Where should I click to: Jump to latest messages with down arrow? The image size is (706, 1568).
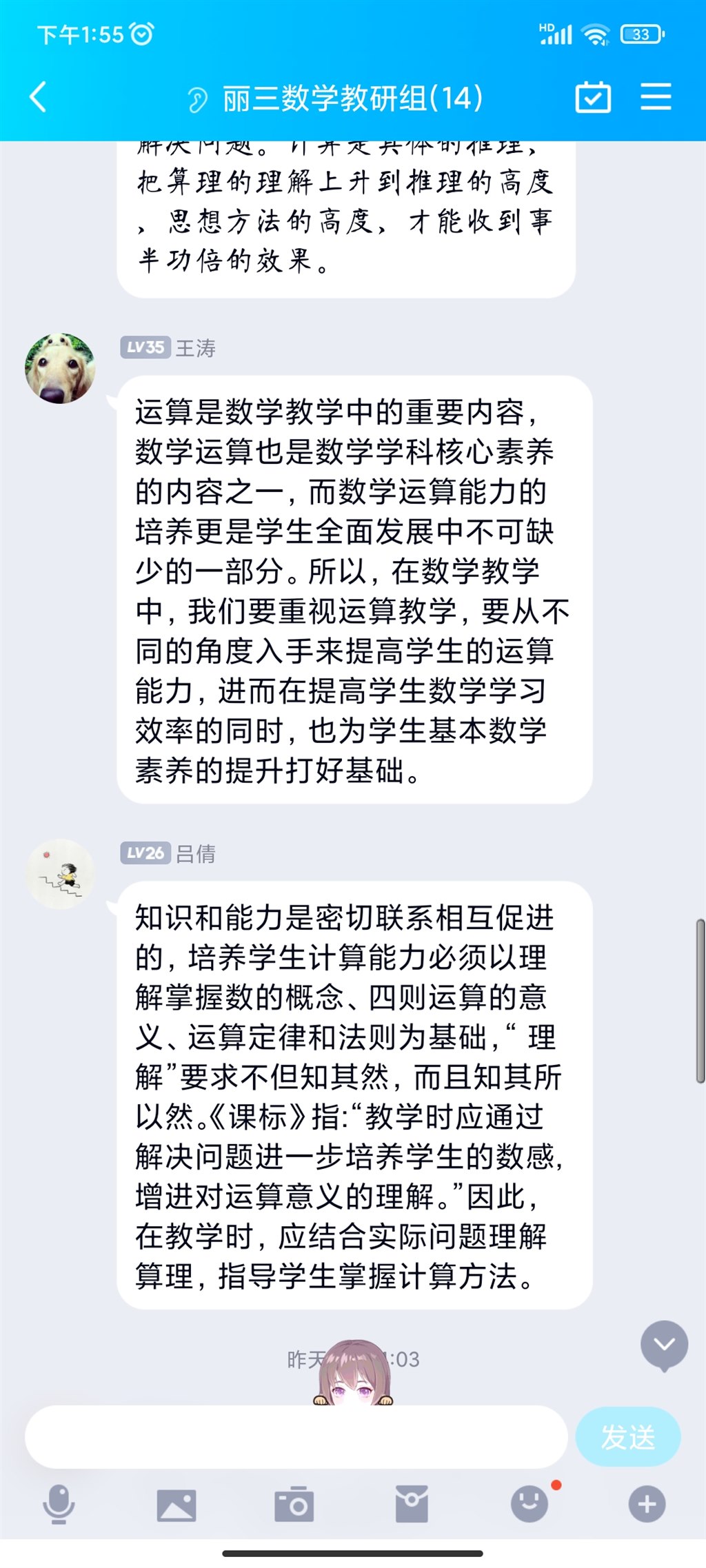(x=664, y=1345)
